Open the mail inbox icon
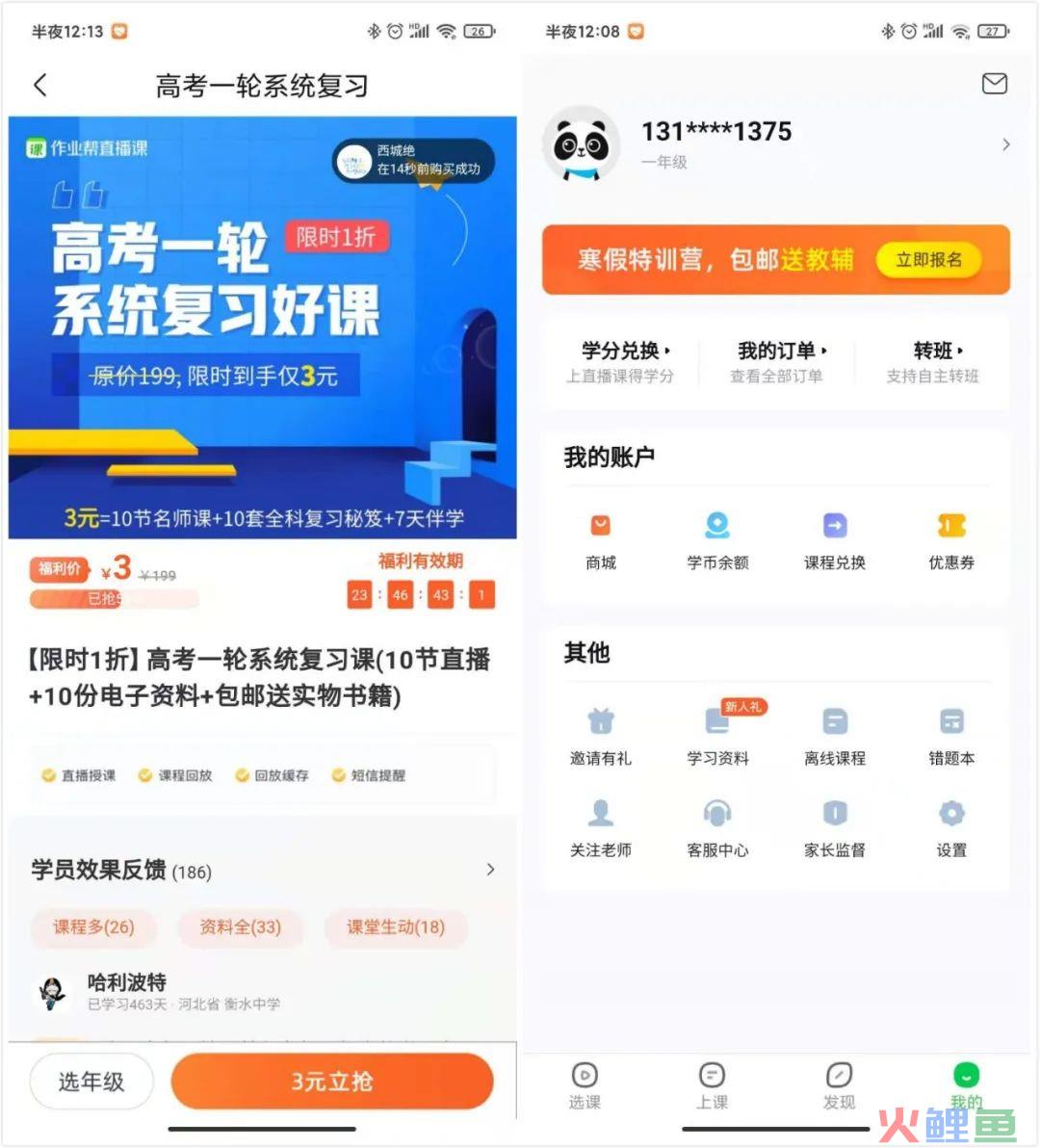 point(994,84)
